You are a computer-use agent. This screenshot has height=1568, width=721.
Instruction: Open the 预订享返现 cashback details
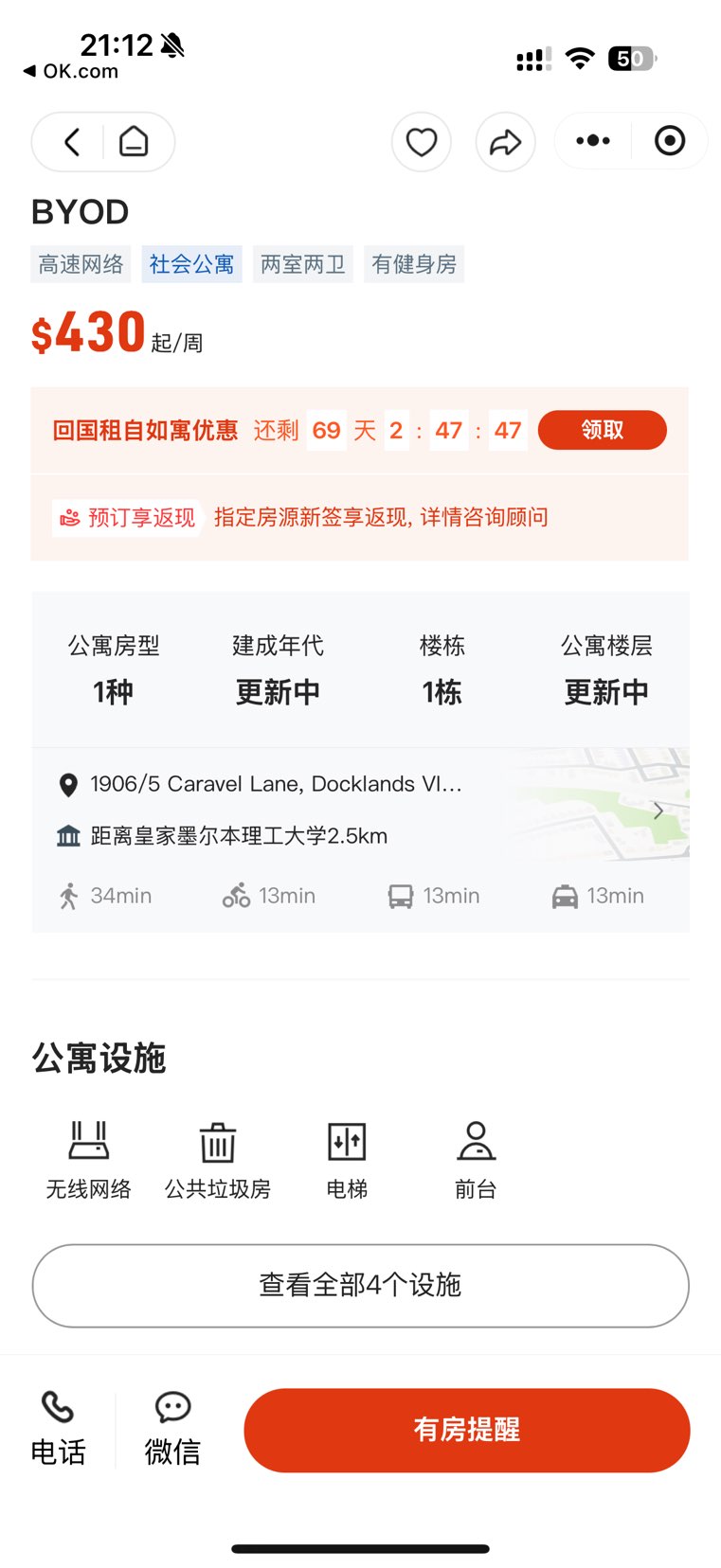point(360,517)
